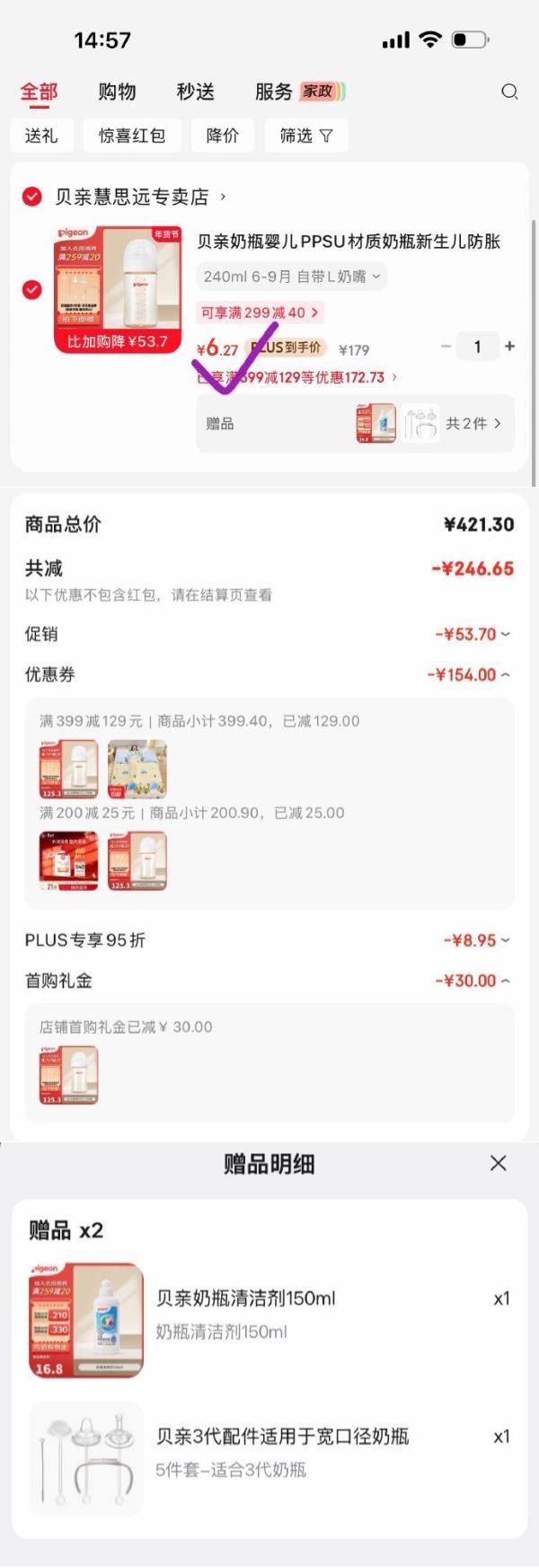Viewport: 539px width, 1568px height.
Task: Open the search icon
Action: pyautogui.click(x=509, y=92)
